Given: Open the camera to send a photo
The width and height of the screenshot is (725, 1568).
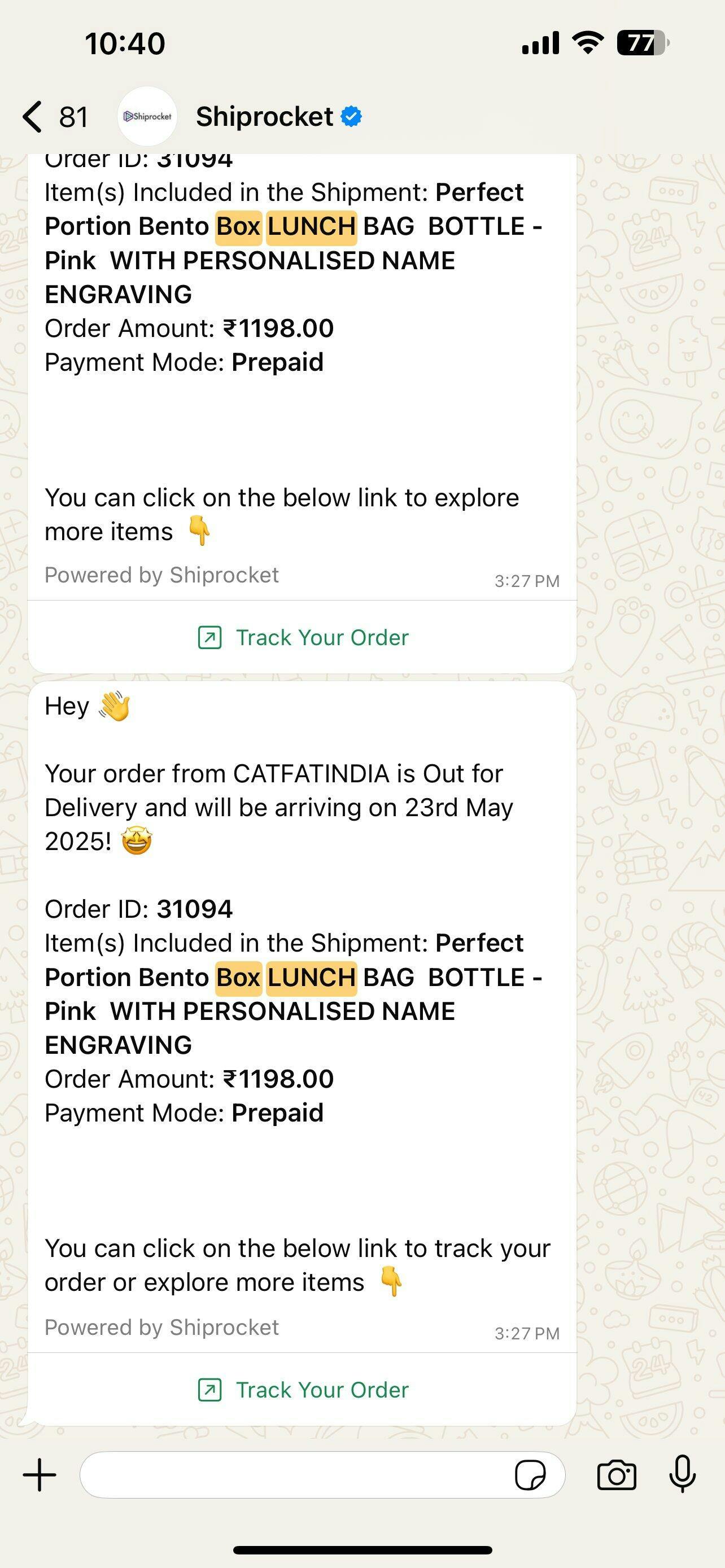Looking at the screenshot, I should point(617,1475).
